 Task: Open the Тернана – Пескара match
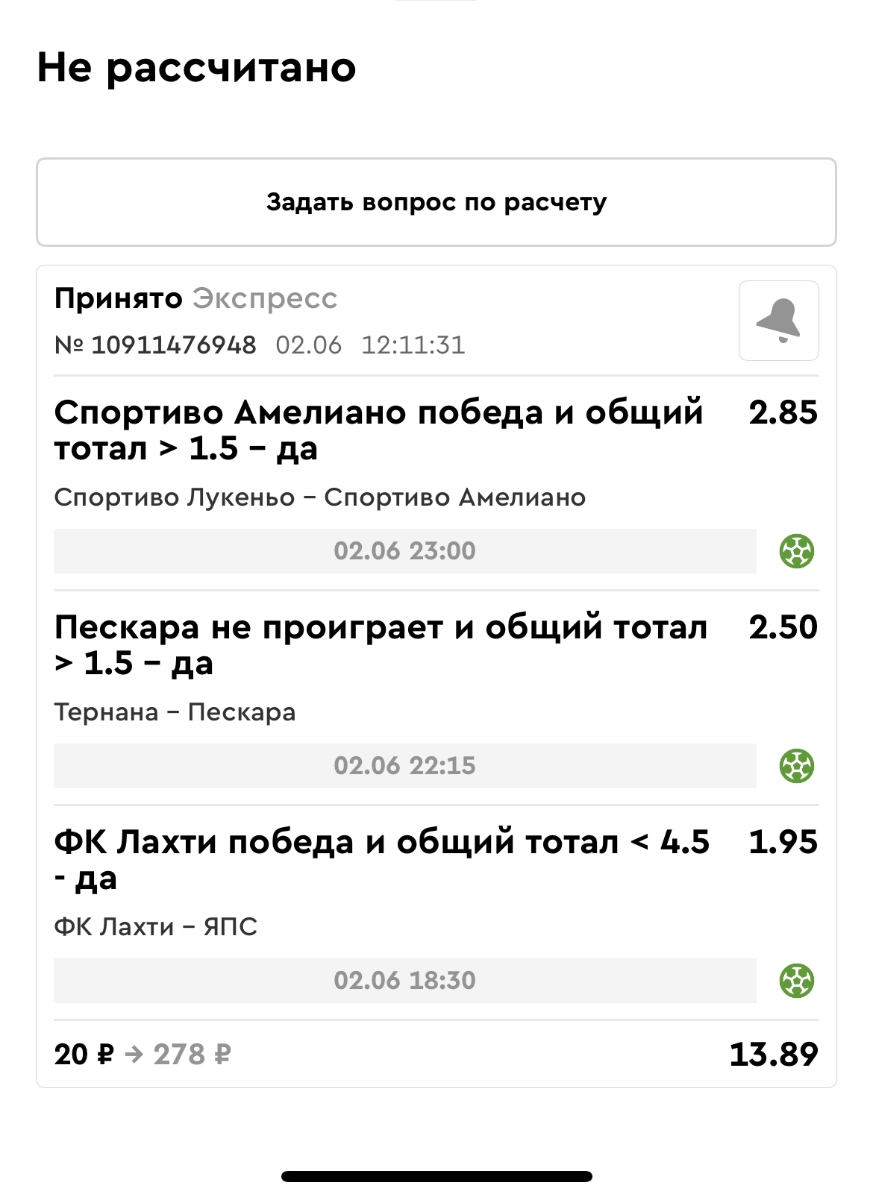[175, 713]
